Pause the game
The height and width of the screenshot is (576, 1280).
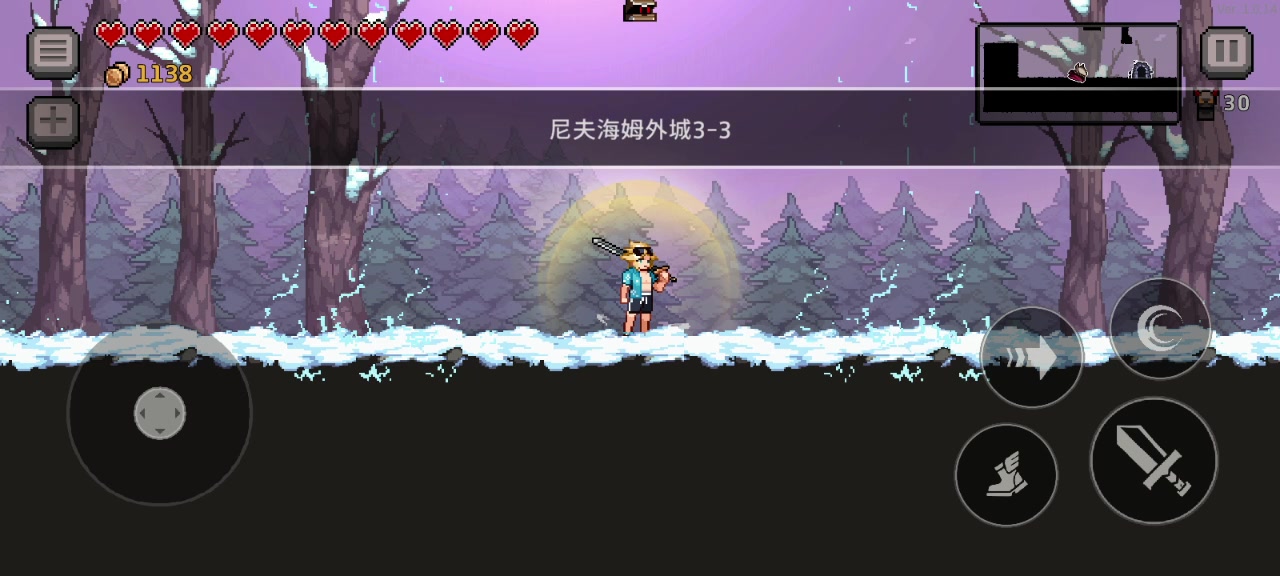click(x=1226, y=51)
